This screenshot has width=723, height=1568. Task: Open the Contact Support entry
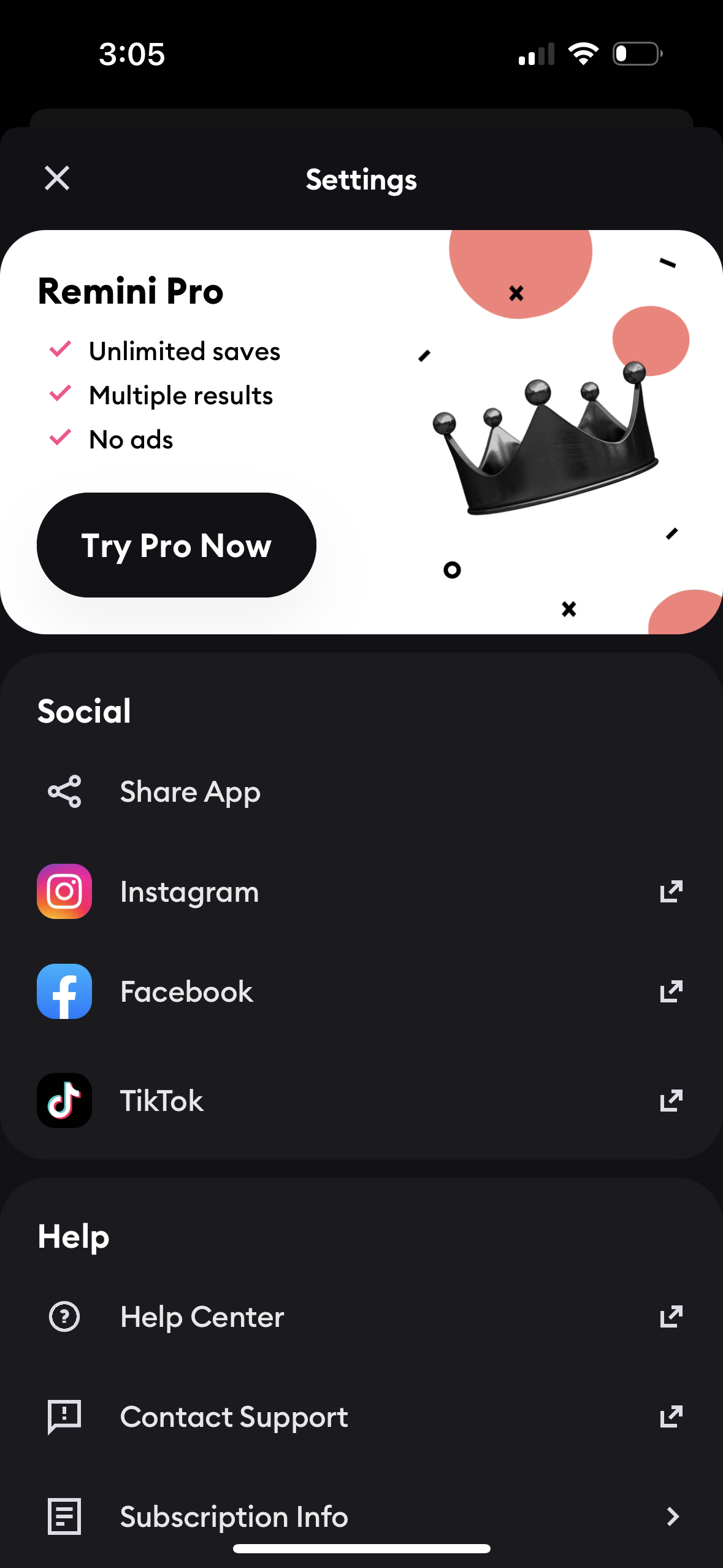(234, 1417)
